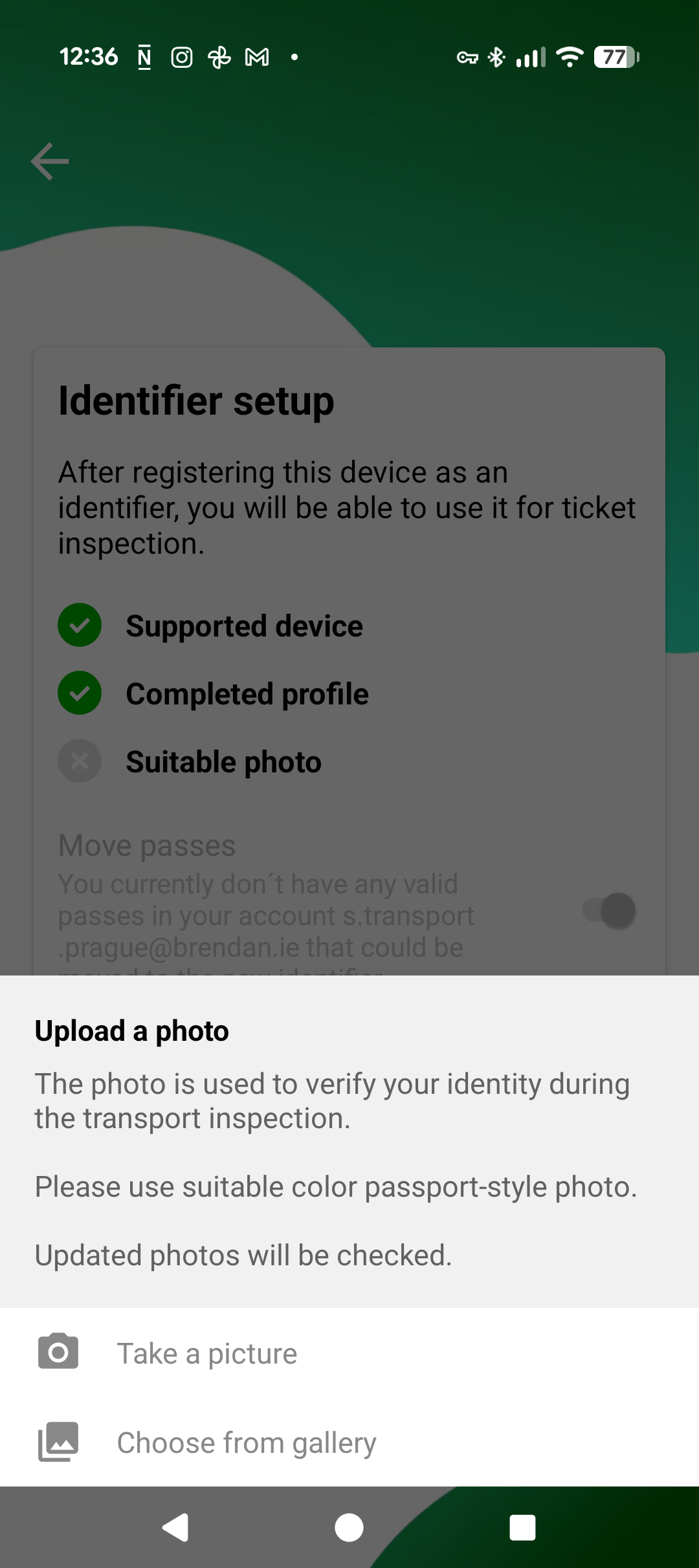This screenshot has width=699, height=1568.
Task: Go back using the top arrow
Action: pyautogui.click(x=50, y=161)
